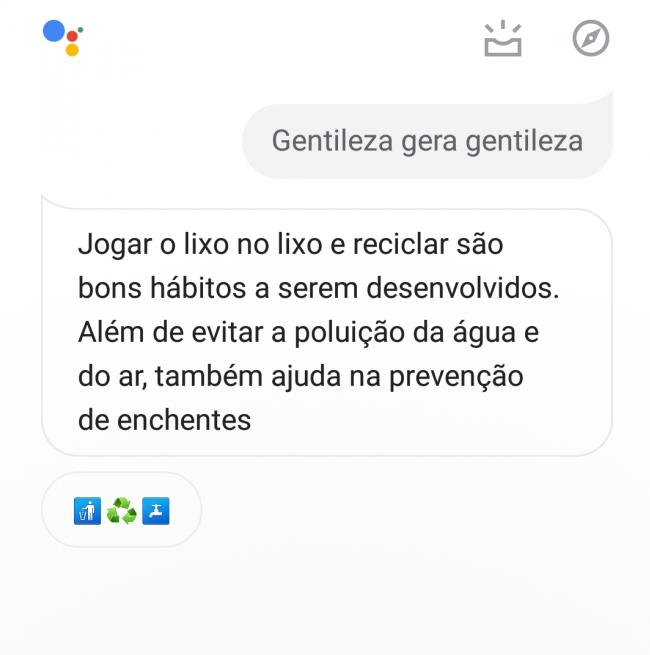This screenshot has width=650, height=655.
Task: Tap the "Gentileza gera gentileza" query bubble
Action: (x=427, y=141)
